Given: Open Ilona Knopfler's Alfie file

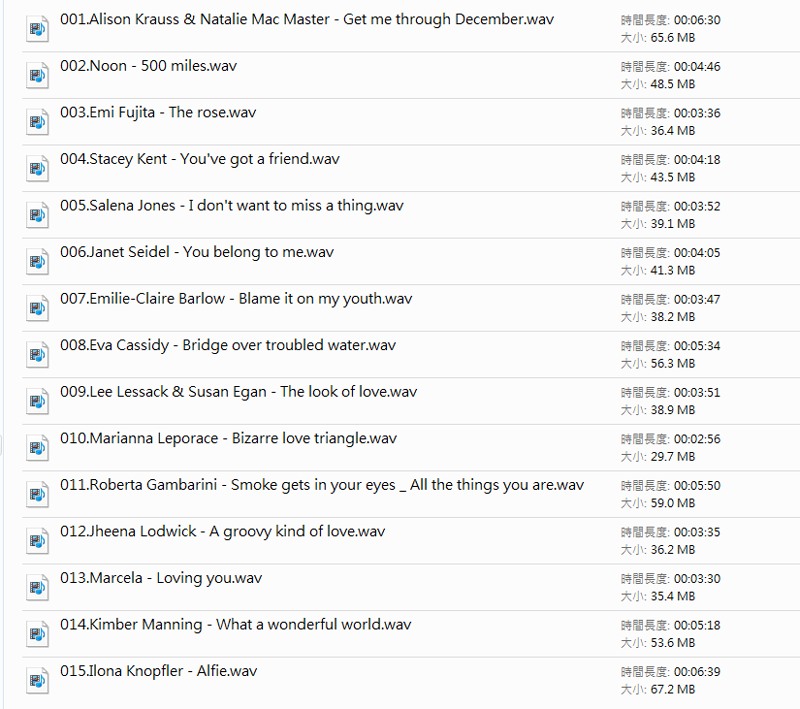Looking at the screenshot, I should 158,671.
